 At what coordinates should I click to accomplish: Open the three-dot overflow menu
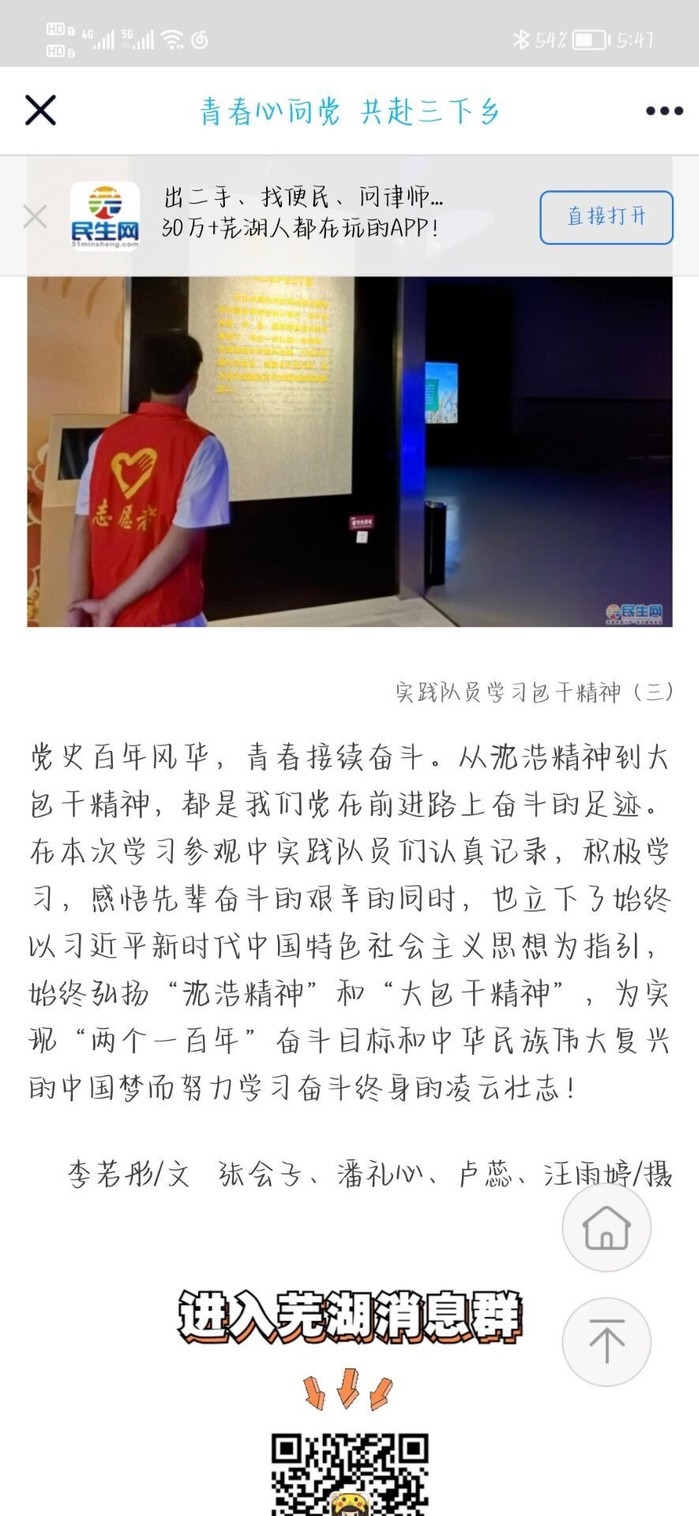(x=663, y=111)
